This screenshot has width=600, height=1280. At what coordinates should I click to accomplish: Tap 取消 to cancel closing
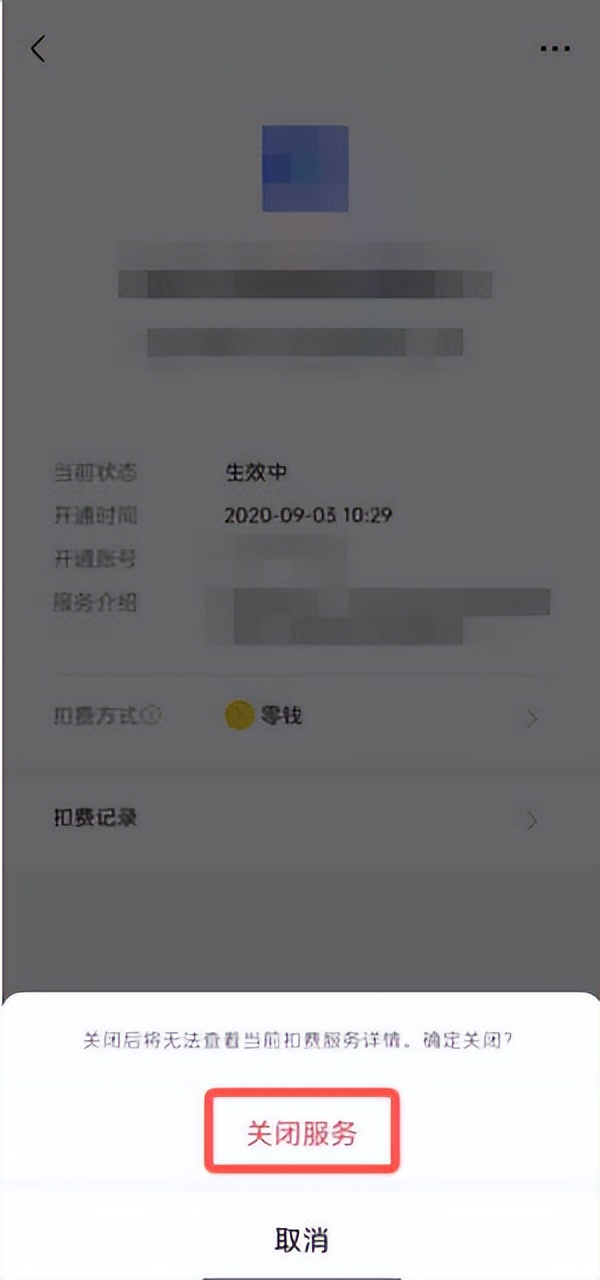(301, 1240)
